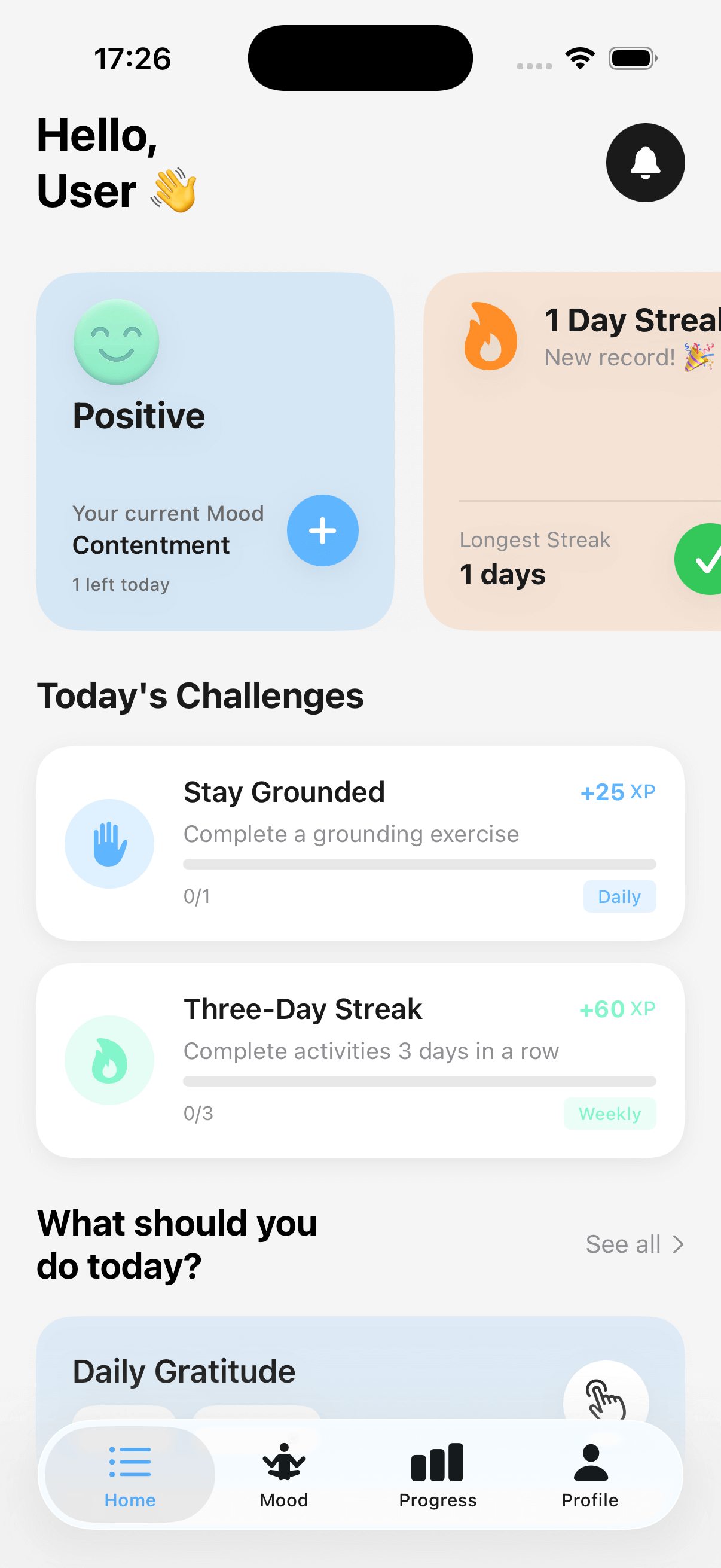
Task: Tap the plus button to log mood
Action: 322,530
